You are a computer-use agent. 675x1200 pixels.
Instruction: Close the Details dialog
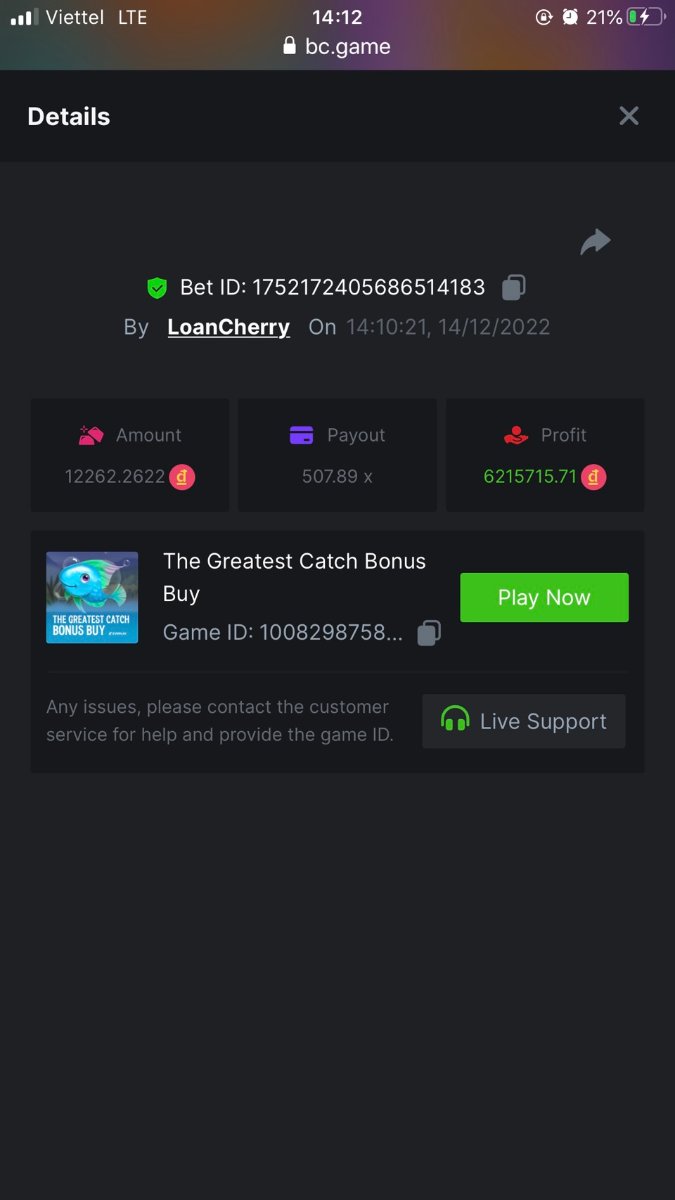(x=628, y=116)
